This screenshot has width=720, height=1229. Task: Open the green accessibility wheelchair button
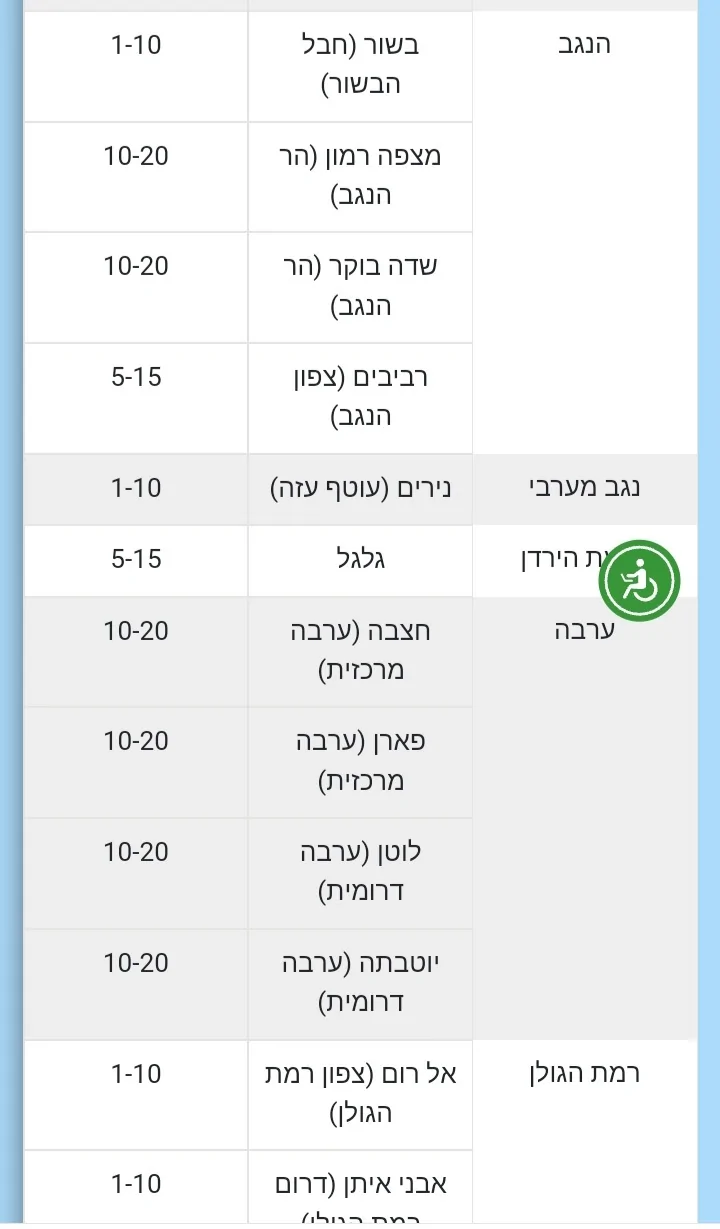tap(640, 580)
